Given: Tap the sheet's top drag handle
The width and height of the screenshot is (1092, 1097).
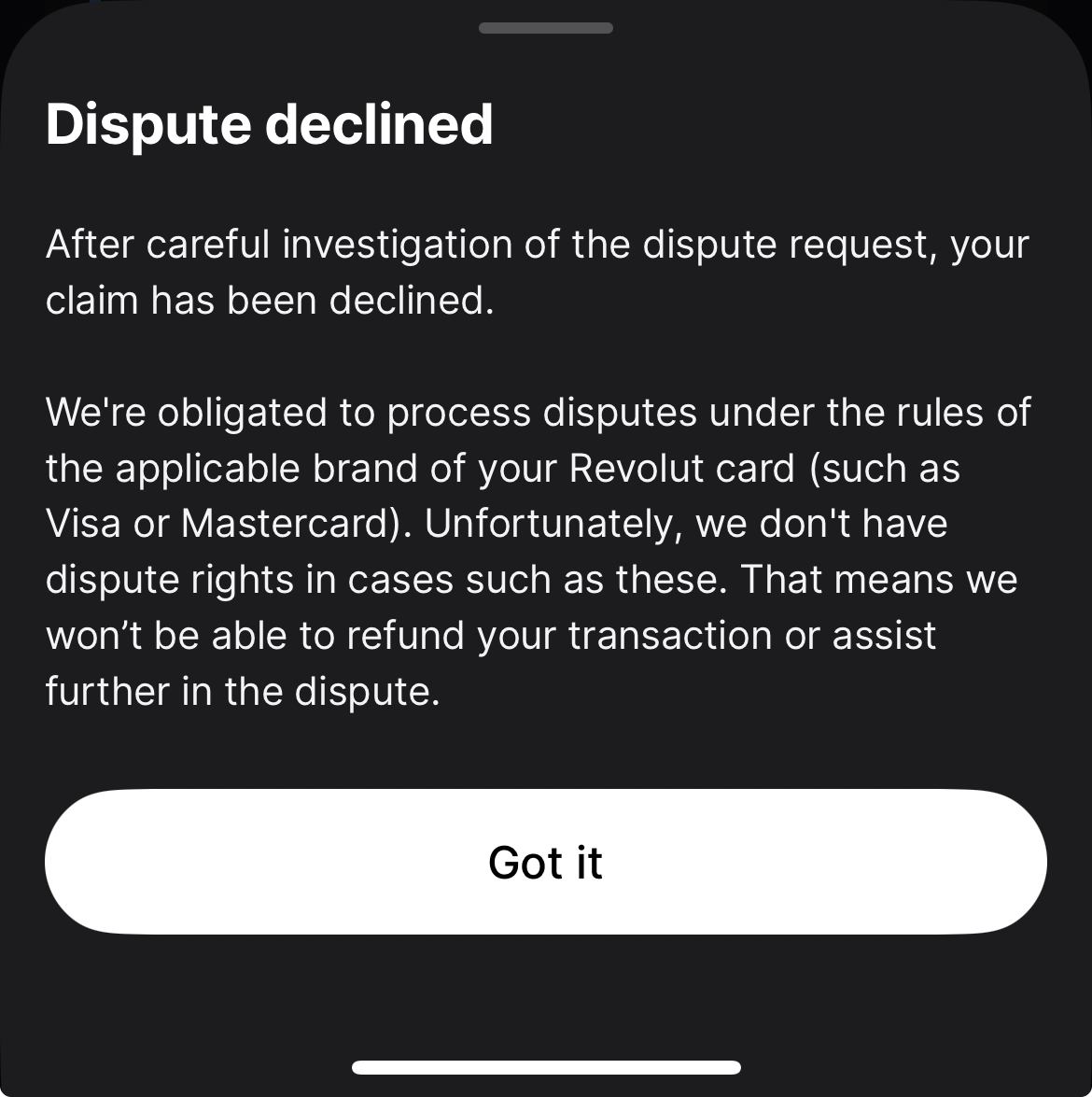Looking at the screenshot, I should click(x=545, y=28).
